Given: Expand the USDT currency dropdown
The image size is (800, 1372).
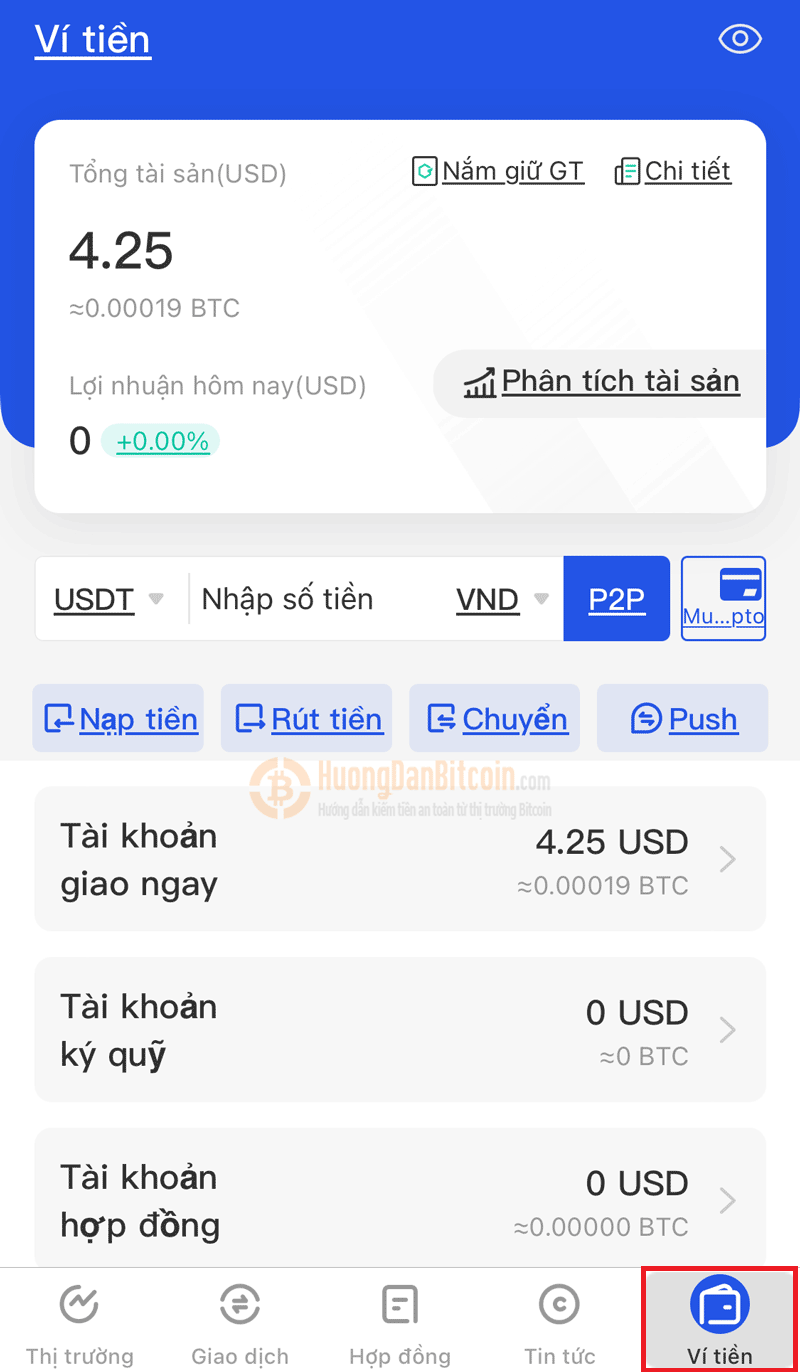Looking at the screenshot, I should tap(109, 599).
